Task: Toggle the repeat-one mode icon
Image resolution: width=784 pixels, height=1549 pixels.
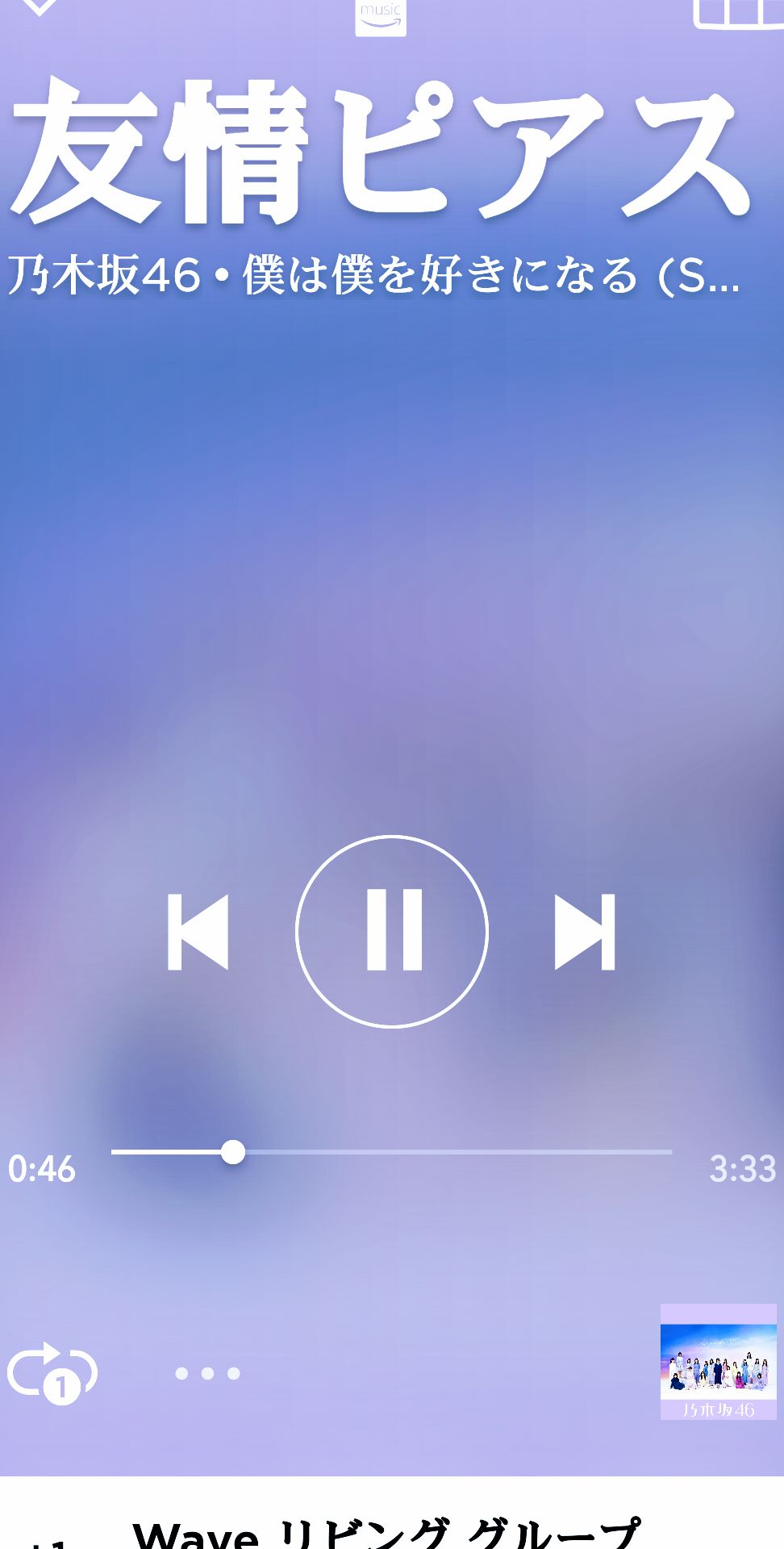Action: [x=52, y=1373]
